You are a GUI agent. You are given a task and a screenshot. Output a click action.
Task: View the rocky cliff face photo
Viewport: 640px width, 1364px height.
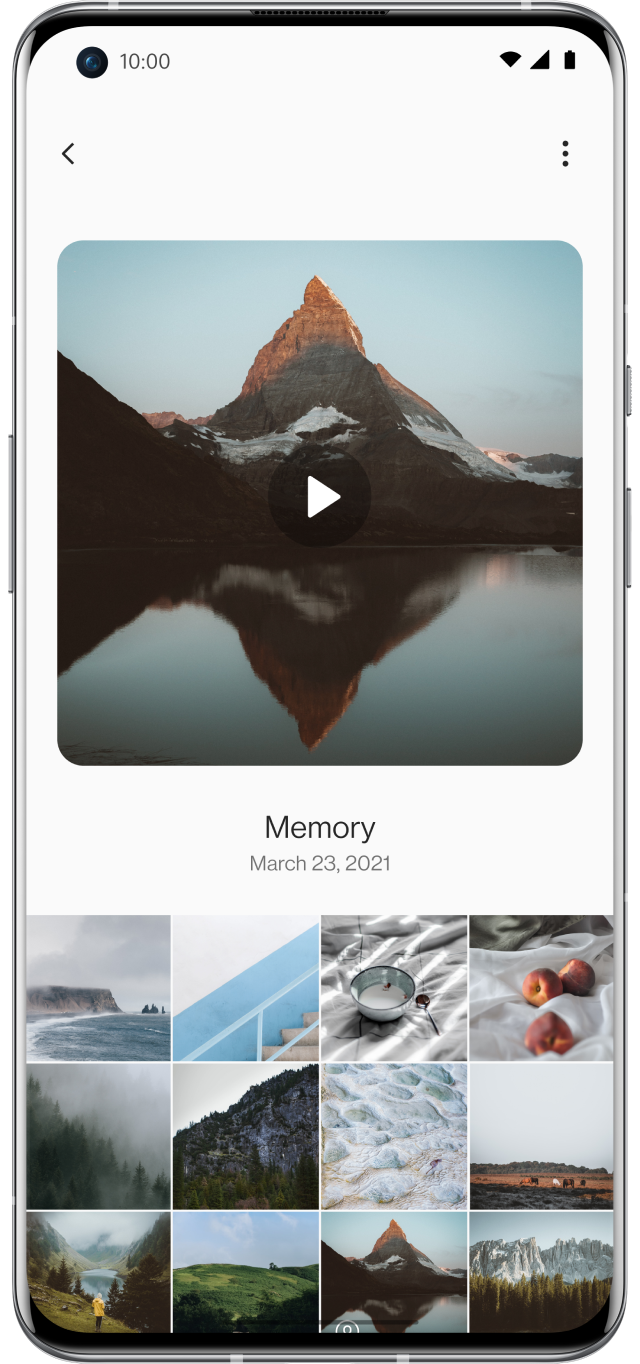(x=246, y=1136)
